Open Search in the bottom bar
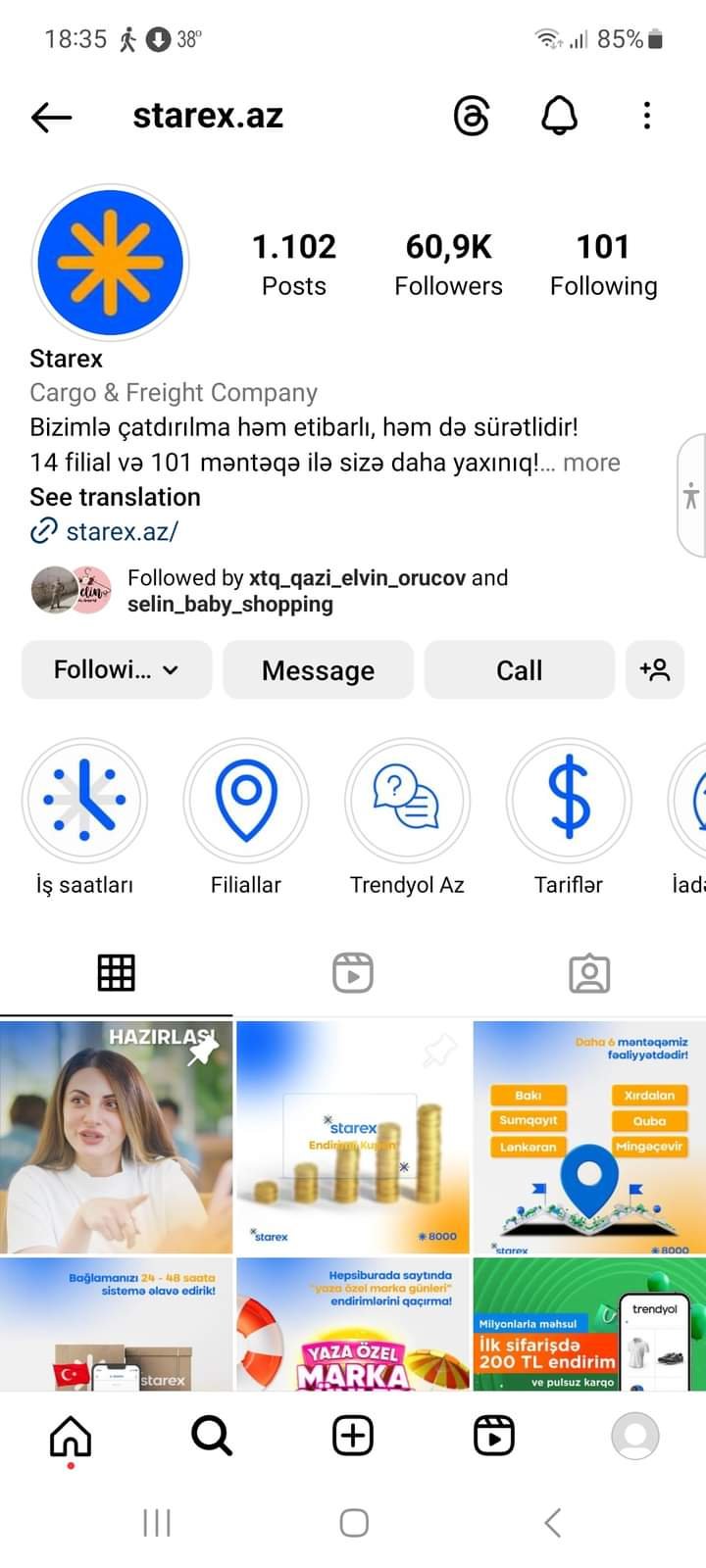The height and width of the screenshot is (1568, 706). click(x=212, y=1436)
